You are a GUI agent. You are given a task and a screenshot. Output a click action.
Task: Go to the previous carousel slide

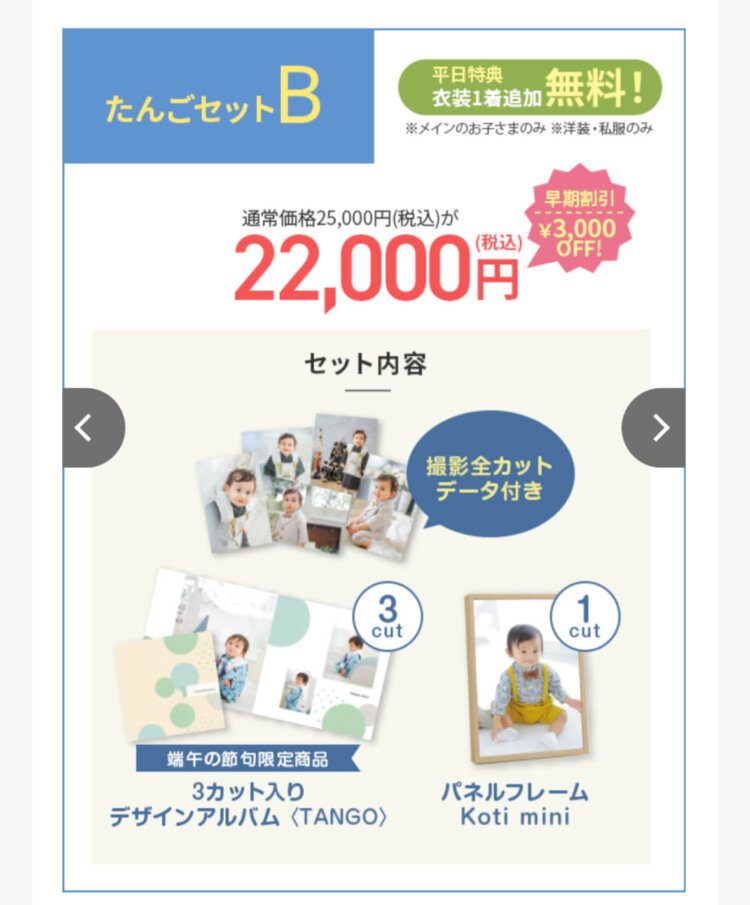point(88,428)
